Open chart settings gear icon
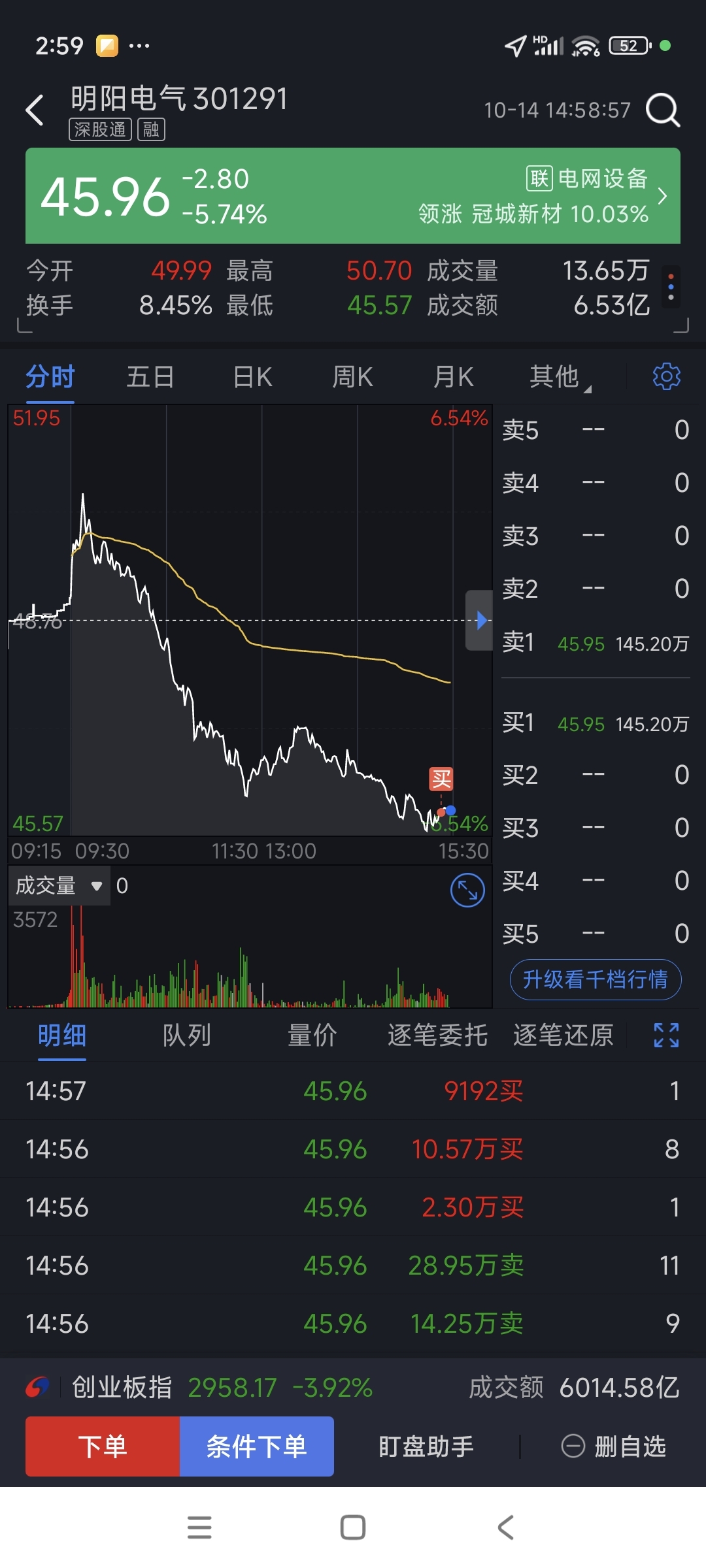The image size is (706, 1568). (667, 376)
